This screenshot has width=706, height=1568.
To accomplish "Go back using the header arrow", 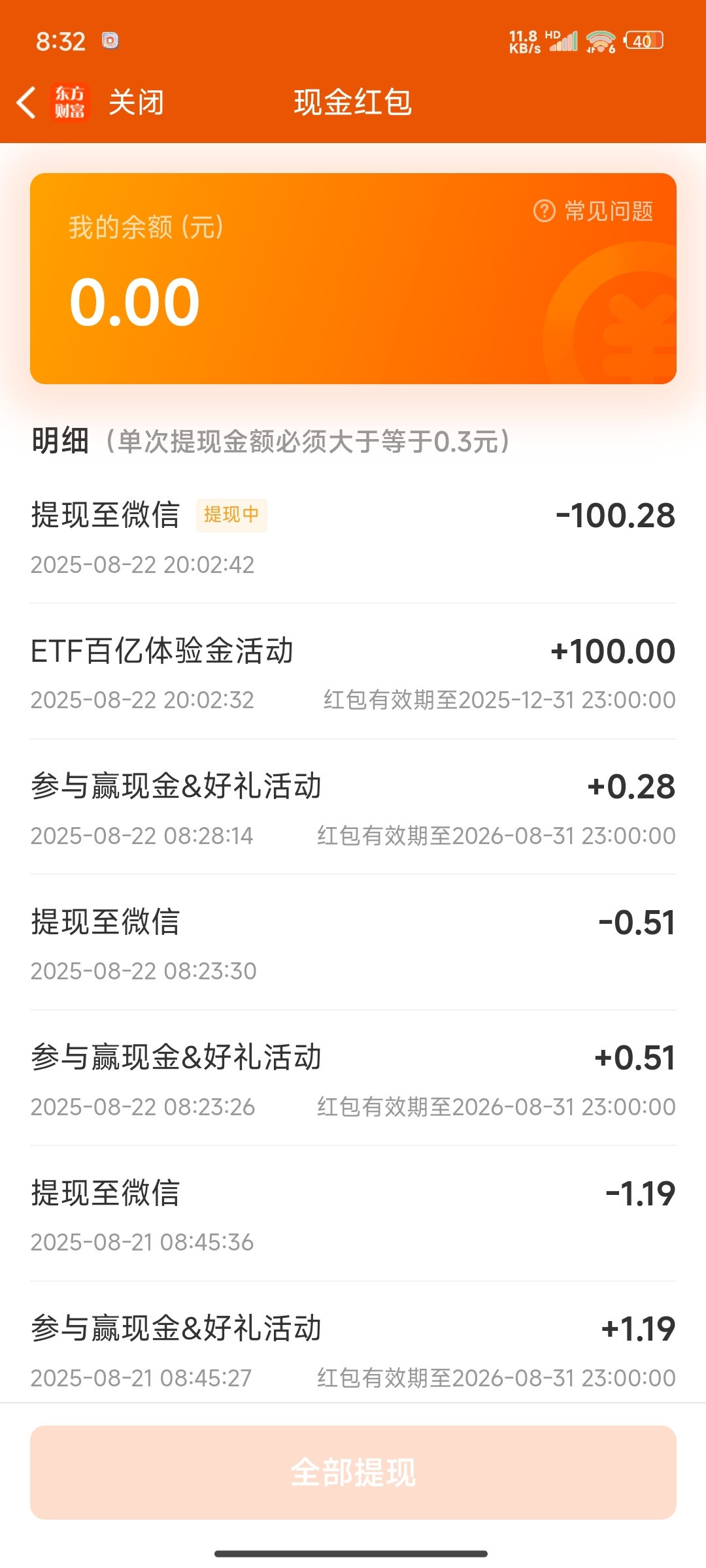I will pos(26,103).
